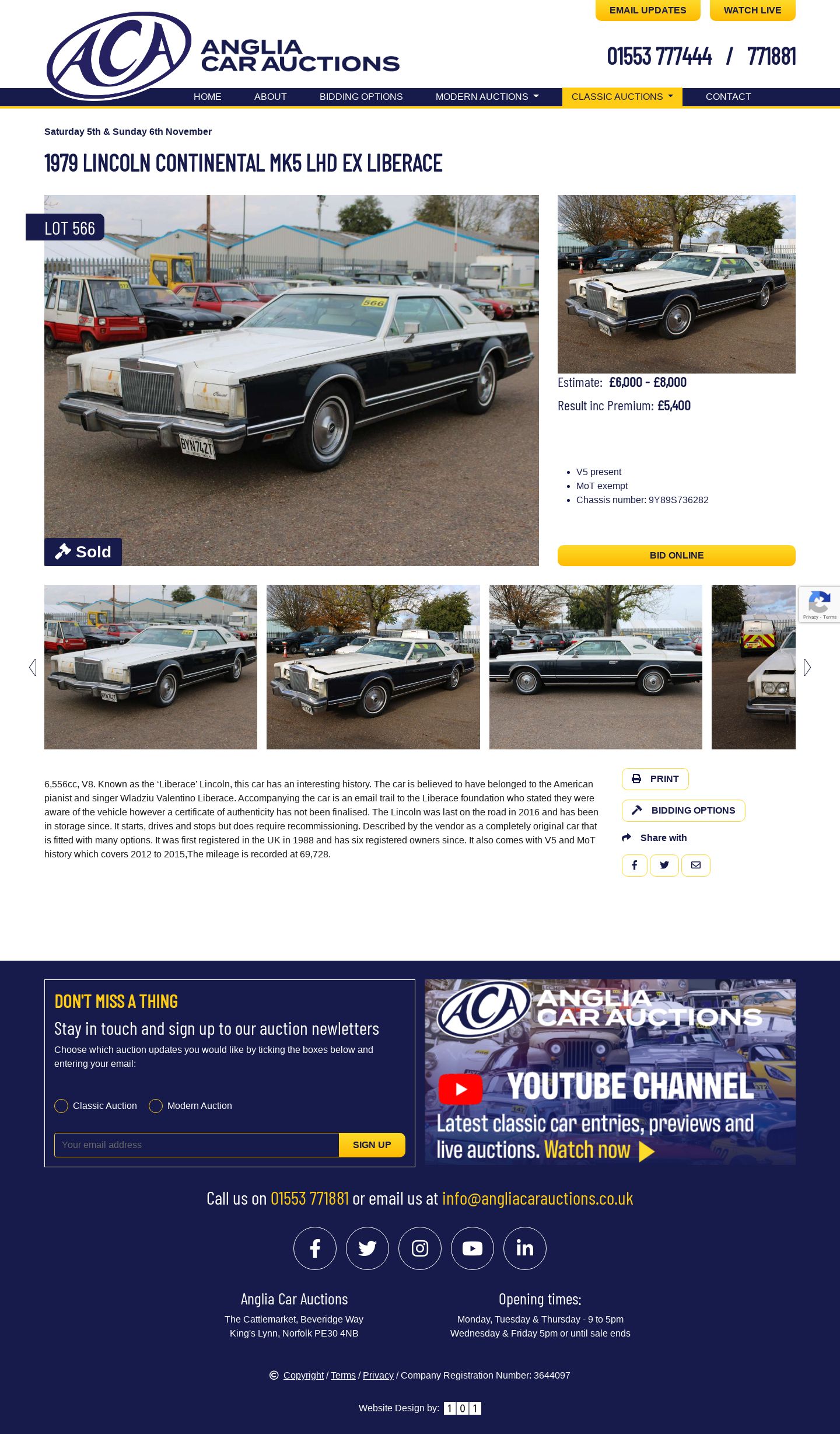Select the Modern Auction newsletter option

(156, 1105)
